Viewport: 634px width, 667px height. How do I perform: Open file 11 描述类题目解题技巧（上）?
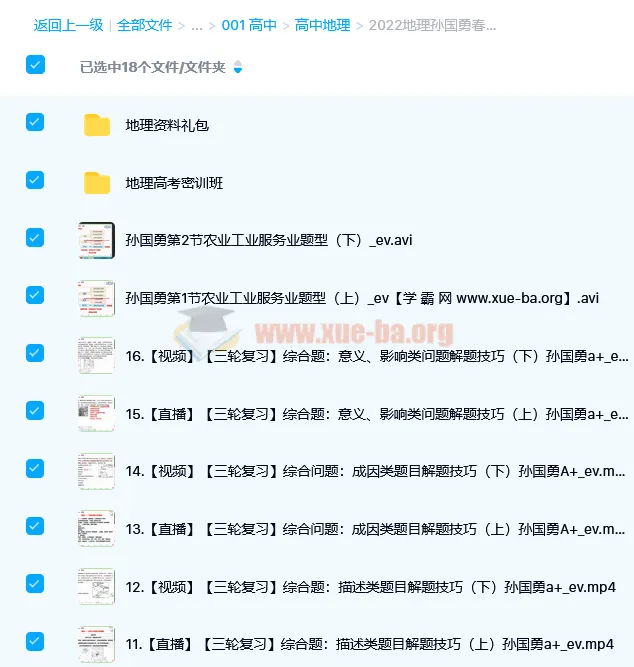[x=370, y=644]
